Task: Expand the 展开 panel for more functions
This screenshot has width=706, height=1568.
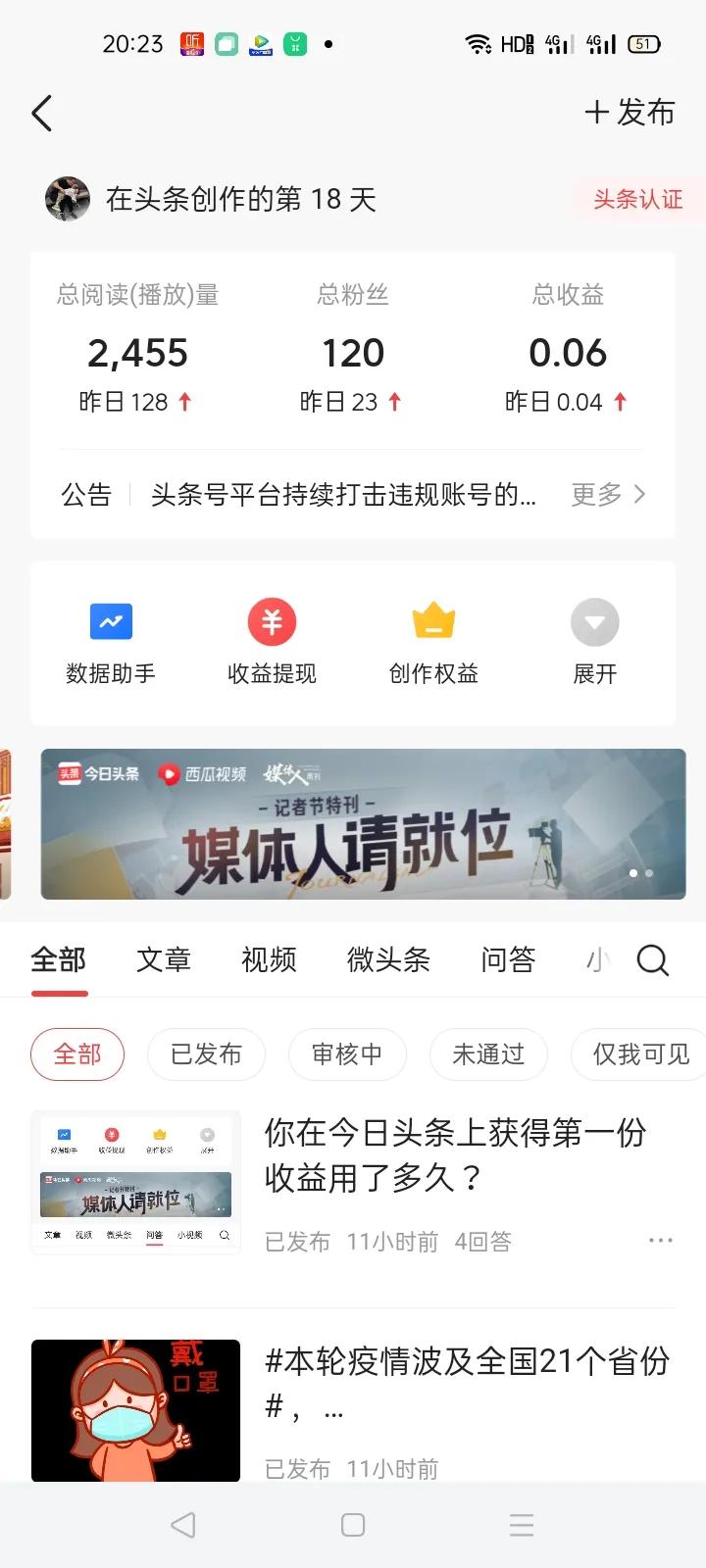Action: coord(593,642)
